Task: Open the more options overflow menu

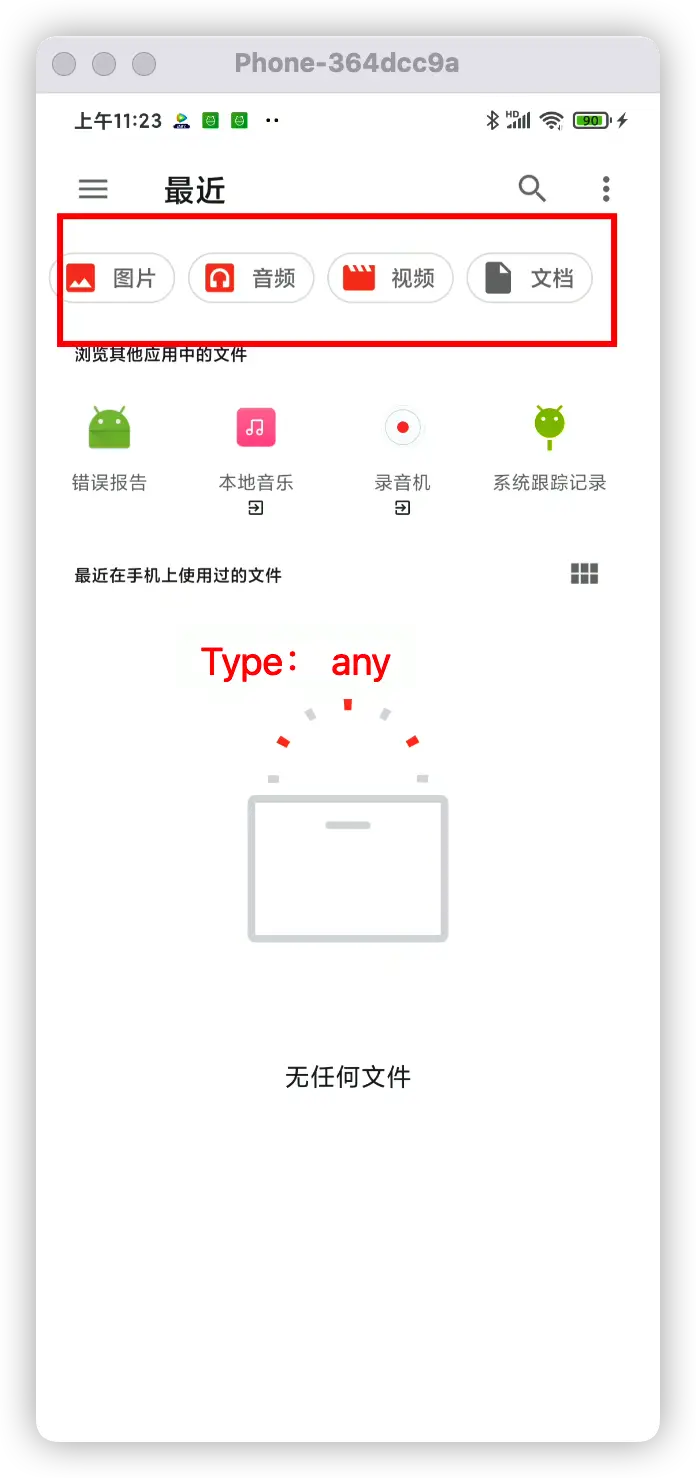Action: click(x=606, y=189)
